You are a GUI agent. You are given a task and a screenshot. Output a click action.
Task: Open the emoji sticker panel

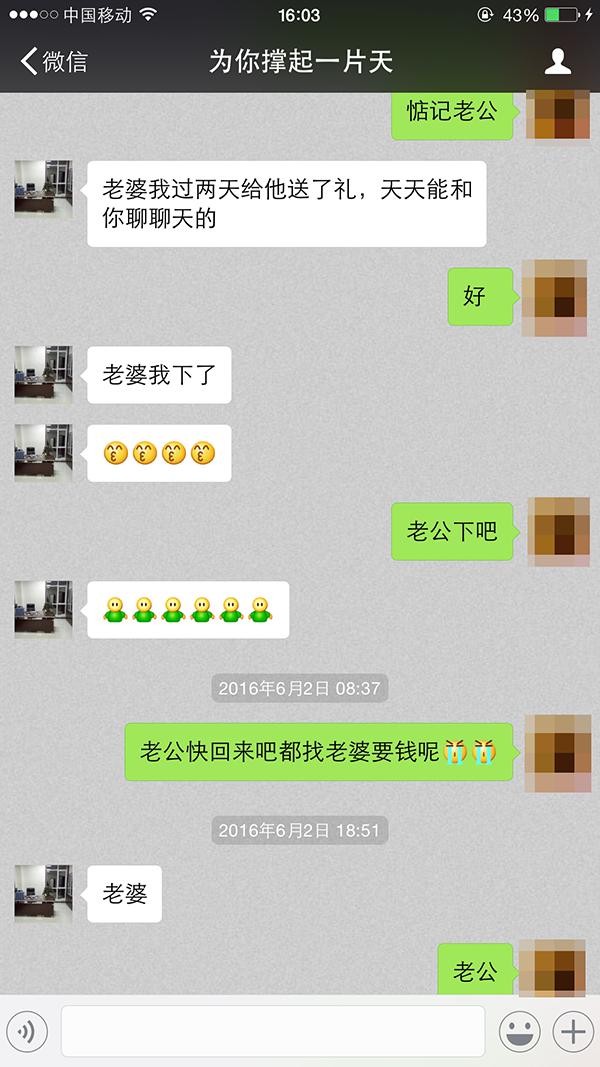pos(519,1031)
